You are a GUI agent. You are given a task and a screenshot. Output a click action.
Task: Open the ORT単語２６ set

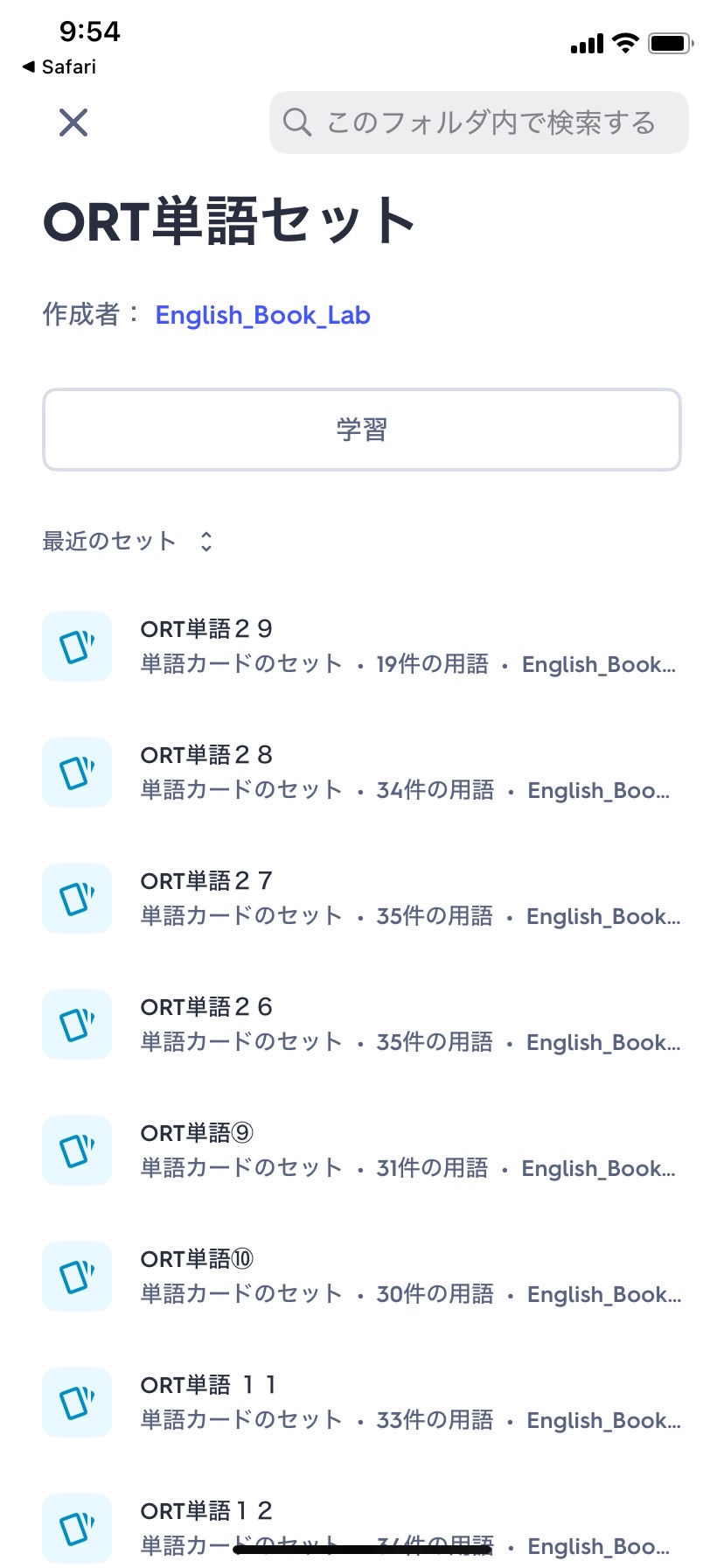pos(362,1025)
